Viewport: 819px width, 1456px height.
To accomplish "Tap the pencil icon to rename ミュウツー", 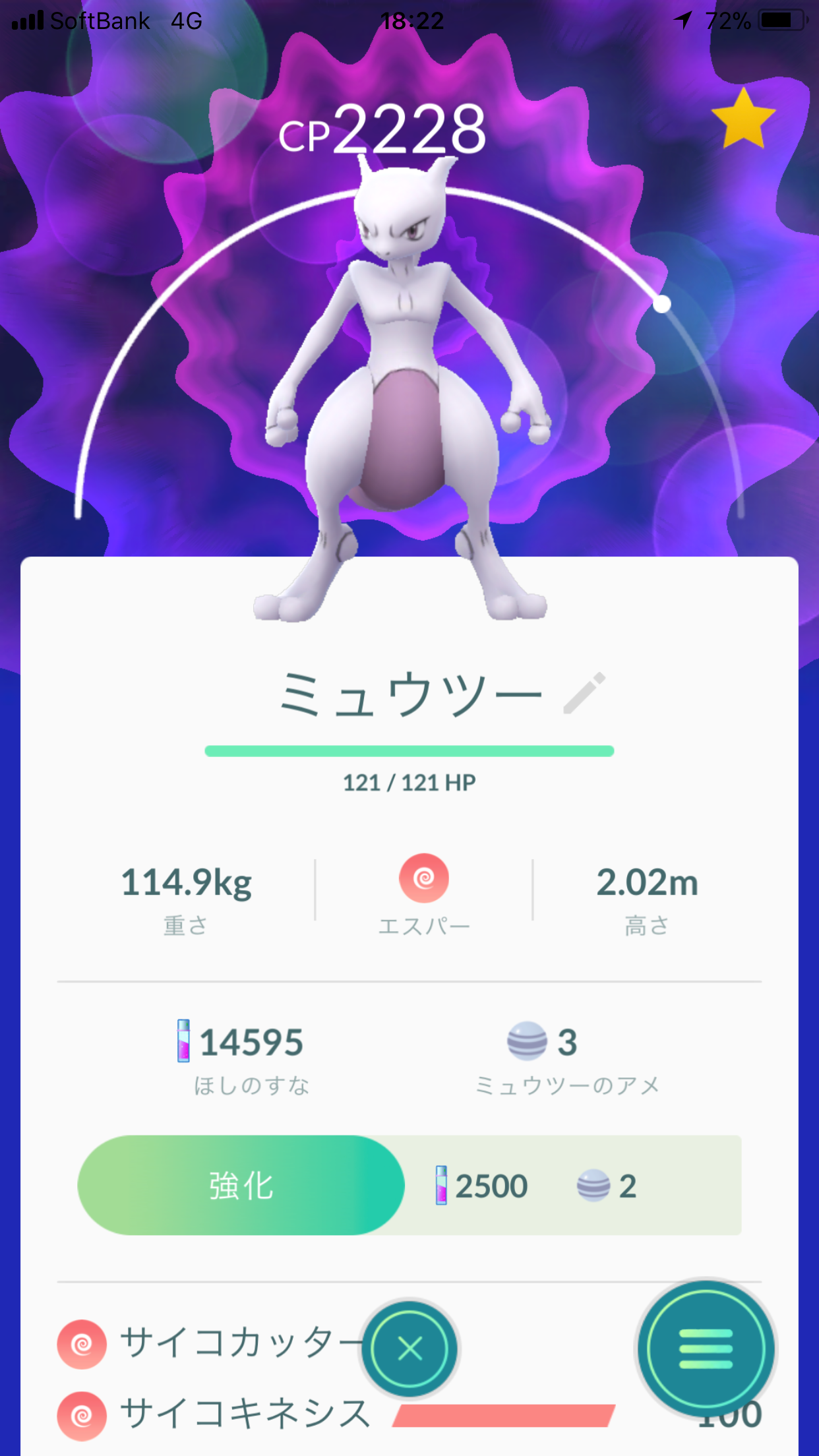I will point(584,693).
